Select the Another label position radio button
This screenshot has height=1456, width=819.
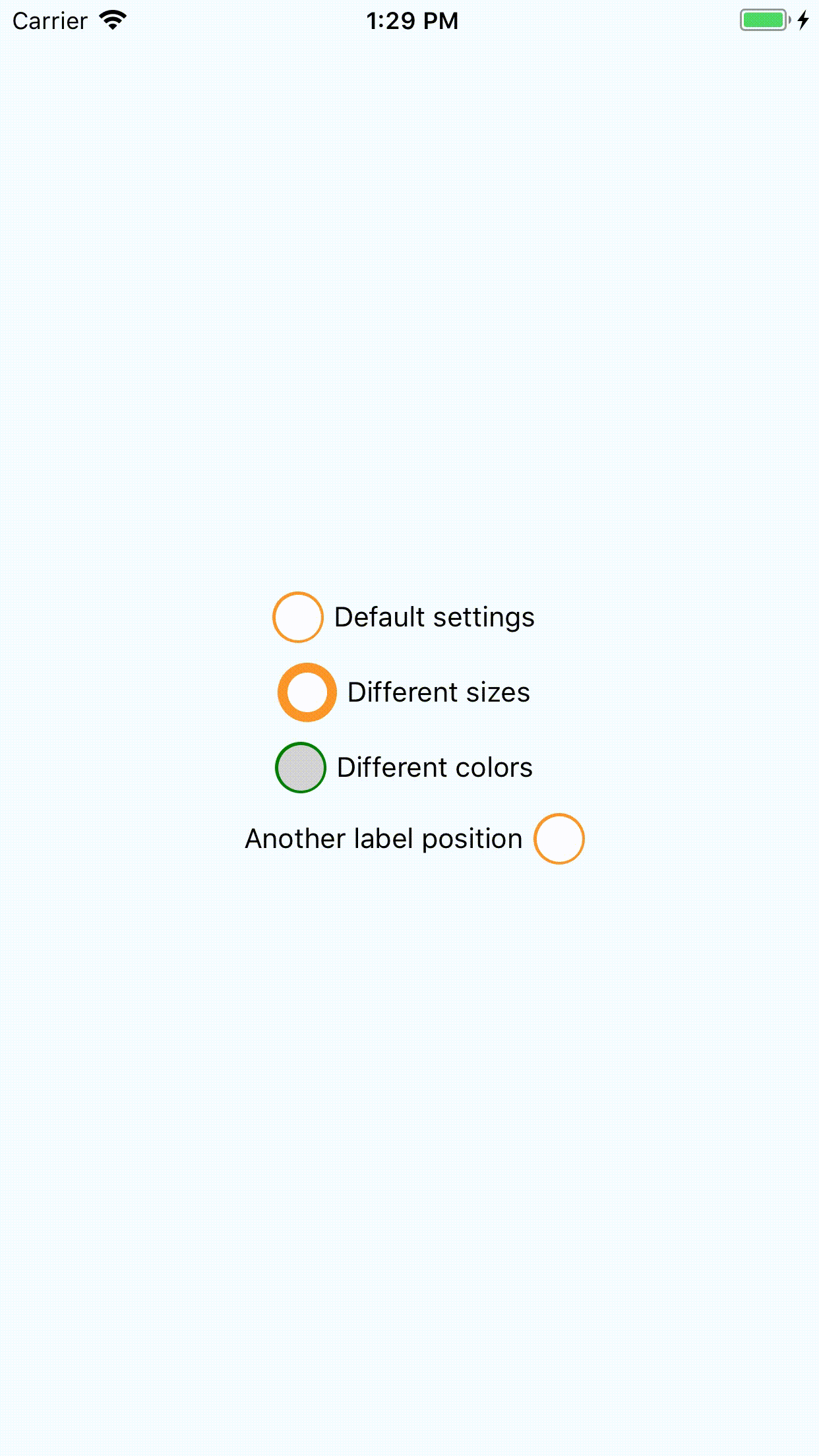pyautogui.click(x=559, y=839)
